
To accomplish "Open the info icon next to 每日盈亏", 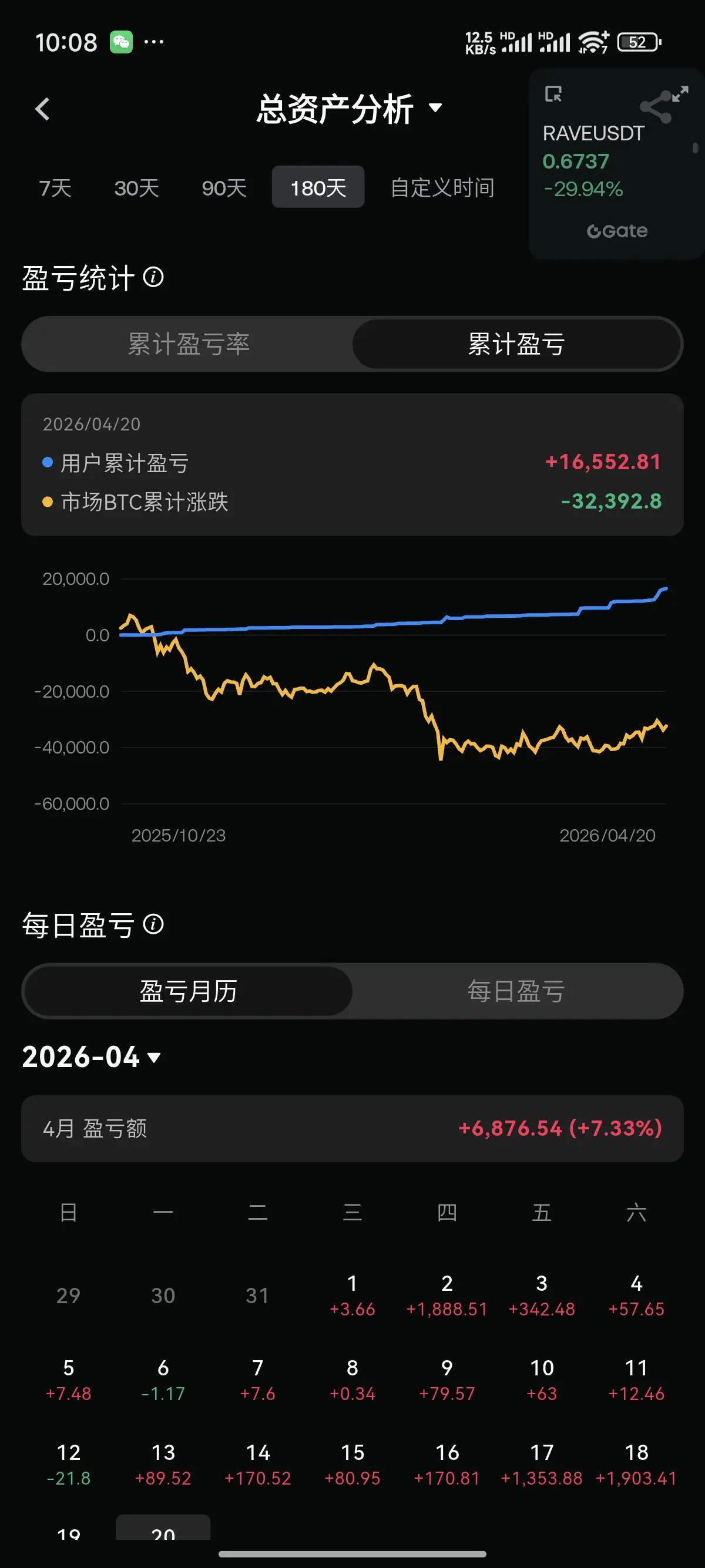I will [153, 924].
